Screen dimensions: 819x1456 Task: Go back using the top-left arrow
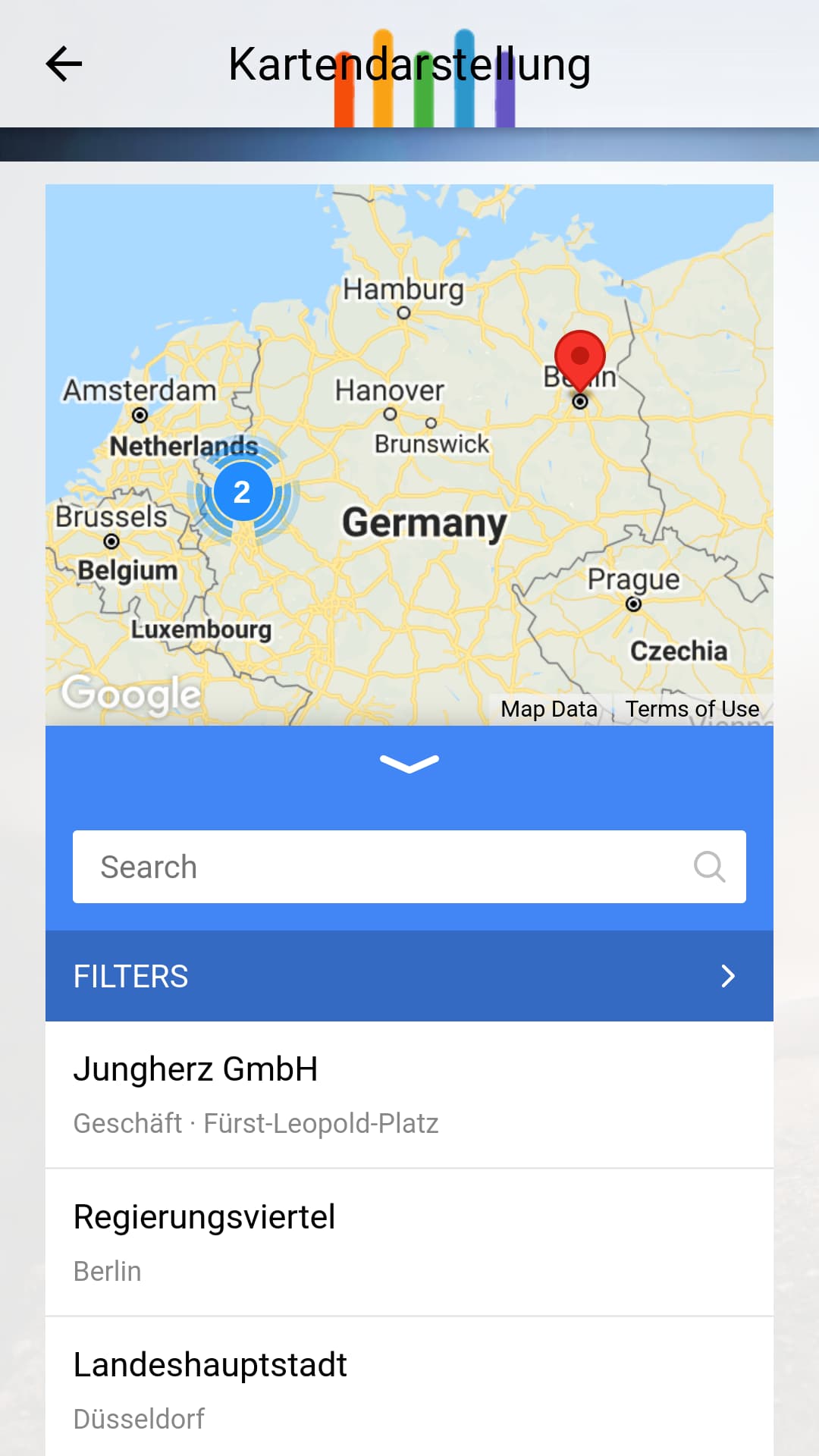(64, 64)
